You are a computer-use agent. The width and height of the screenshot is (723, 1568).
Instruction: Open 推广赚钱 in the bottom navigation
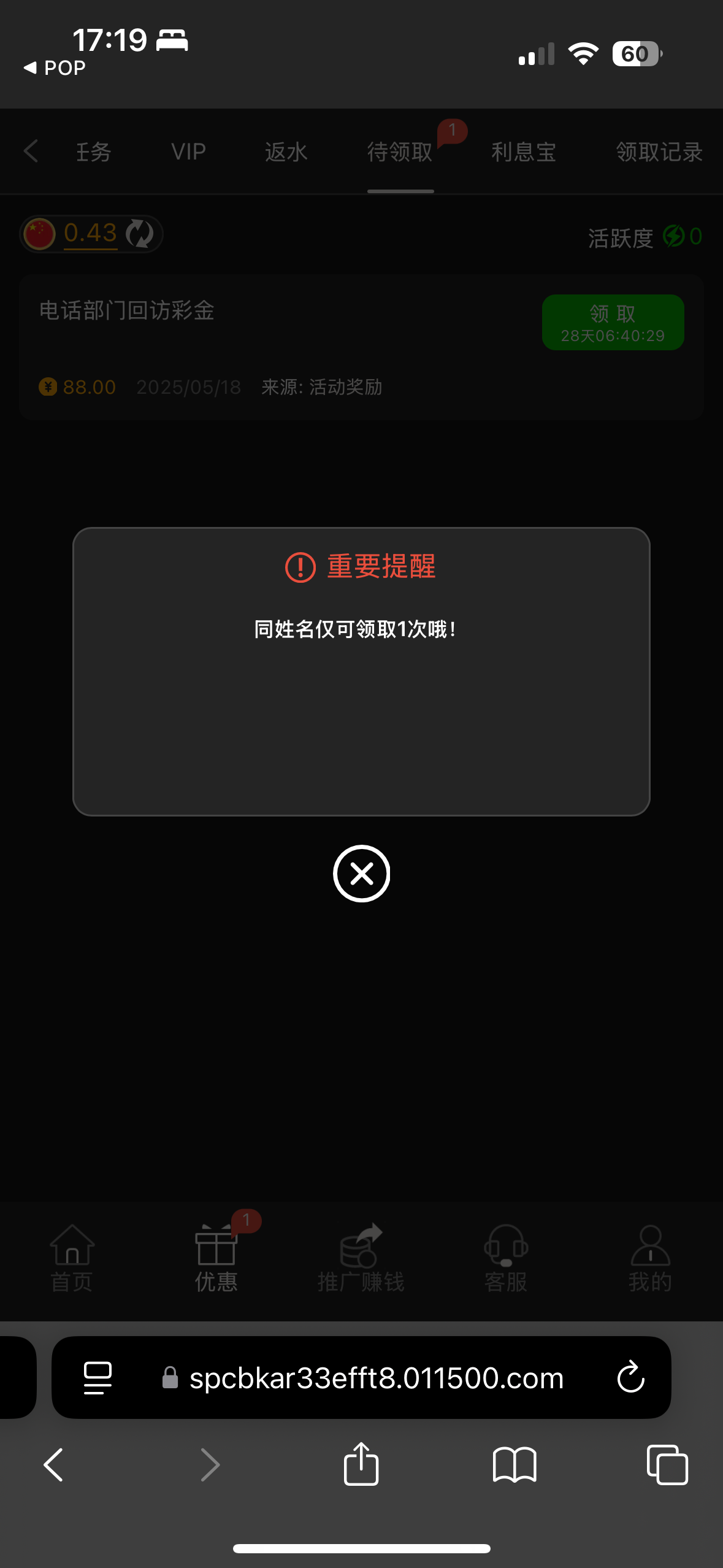361,1258
